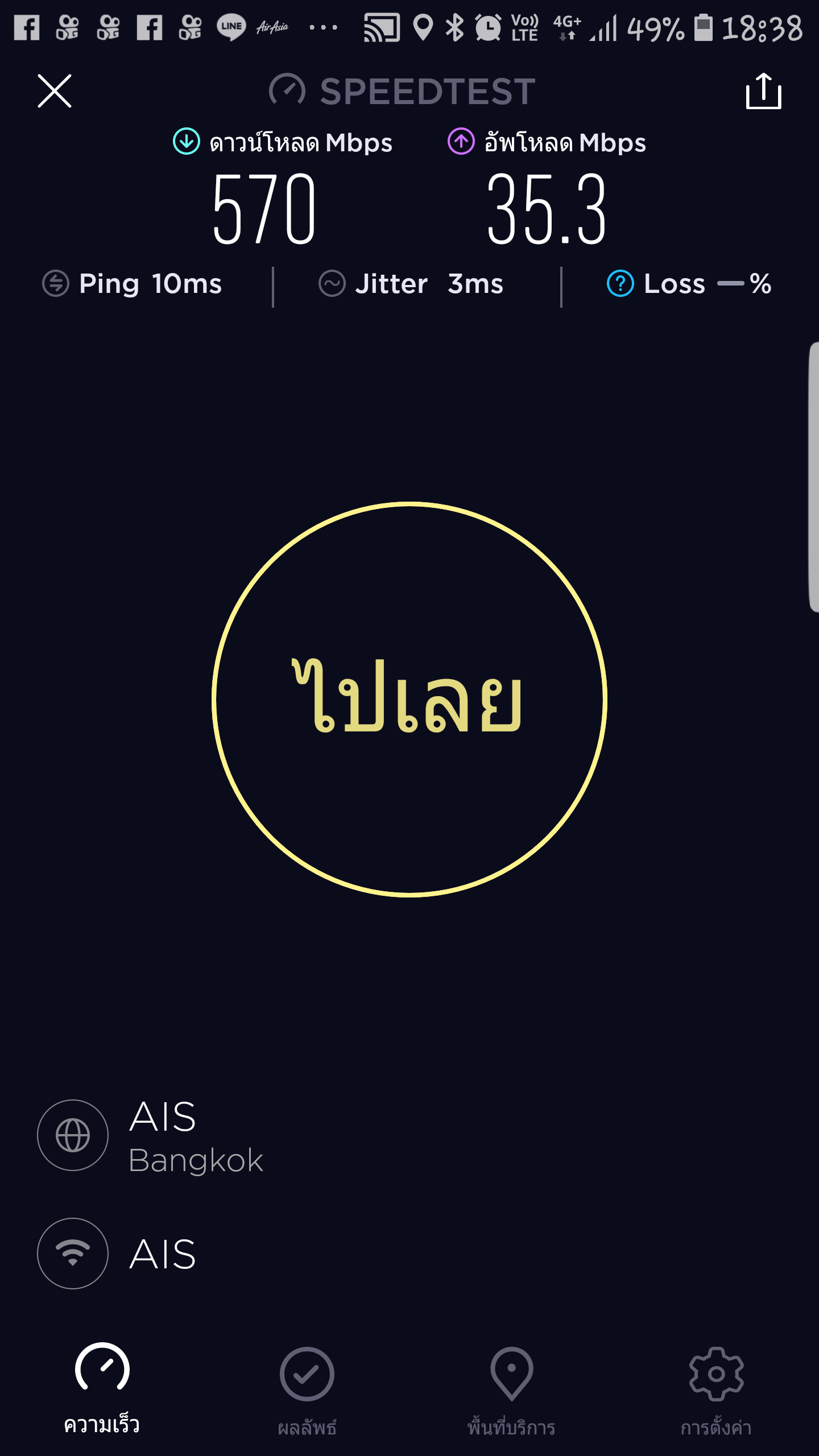
Task: Switch to the ความเร็ว tab
Action: click(102, 1388)
